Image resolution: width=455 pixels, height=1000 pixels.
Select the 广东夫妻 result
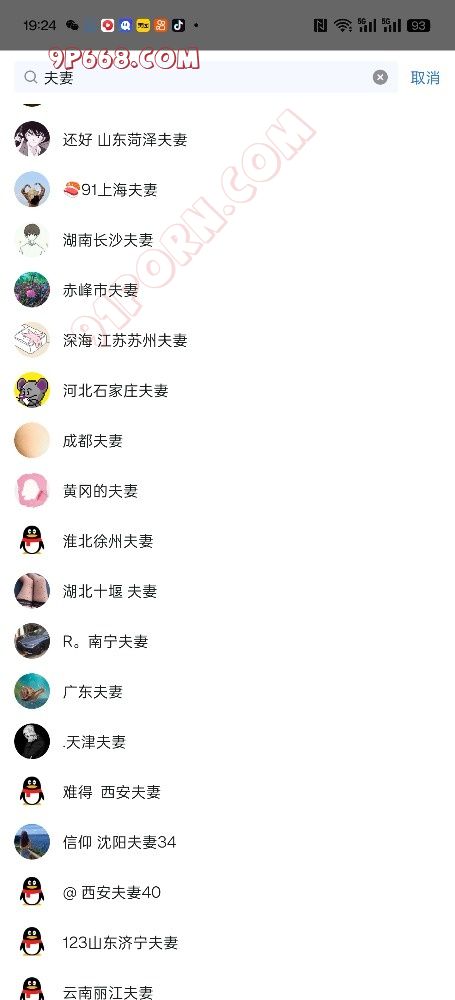tap(227, 692)
